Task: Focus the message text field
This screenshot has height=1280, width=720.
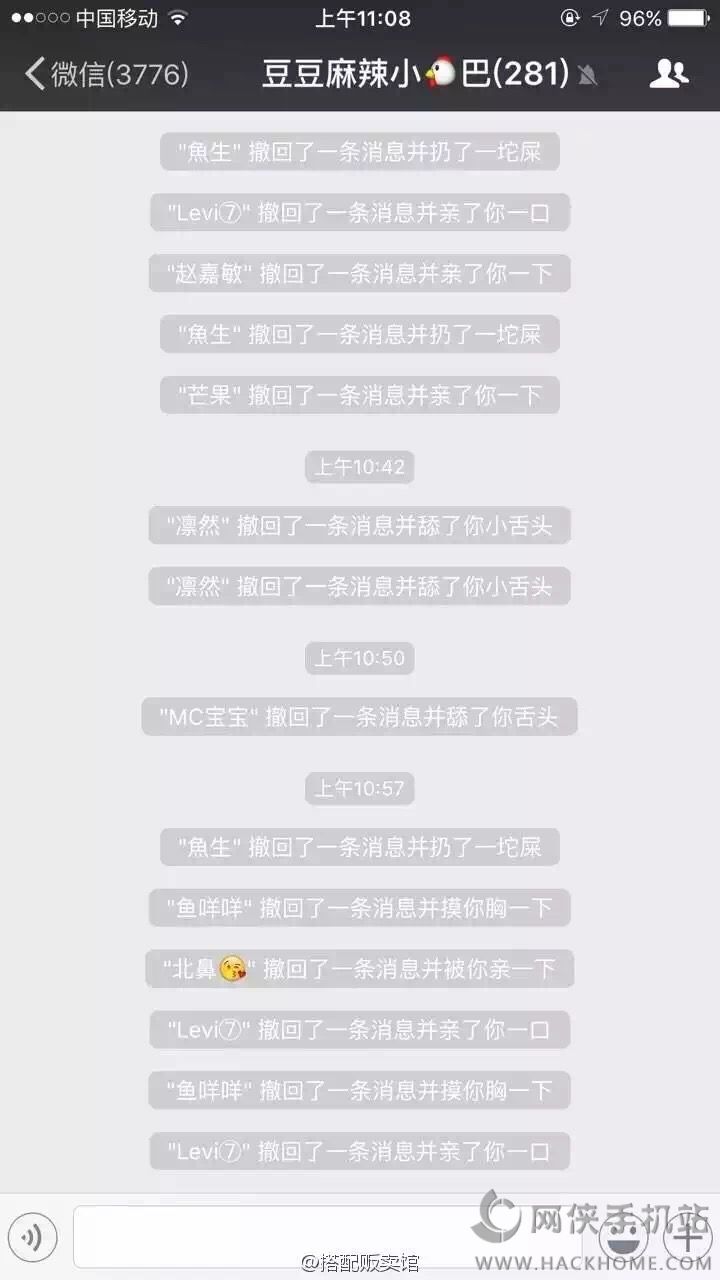Action: pyautogui.click(x=330, y=1237)
